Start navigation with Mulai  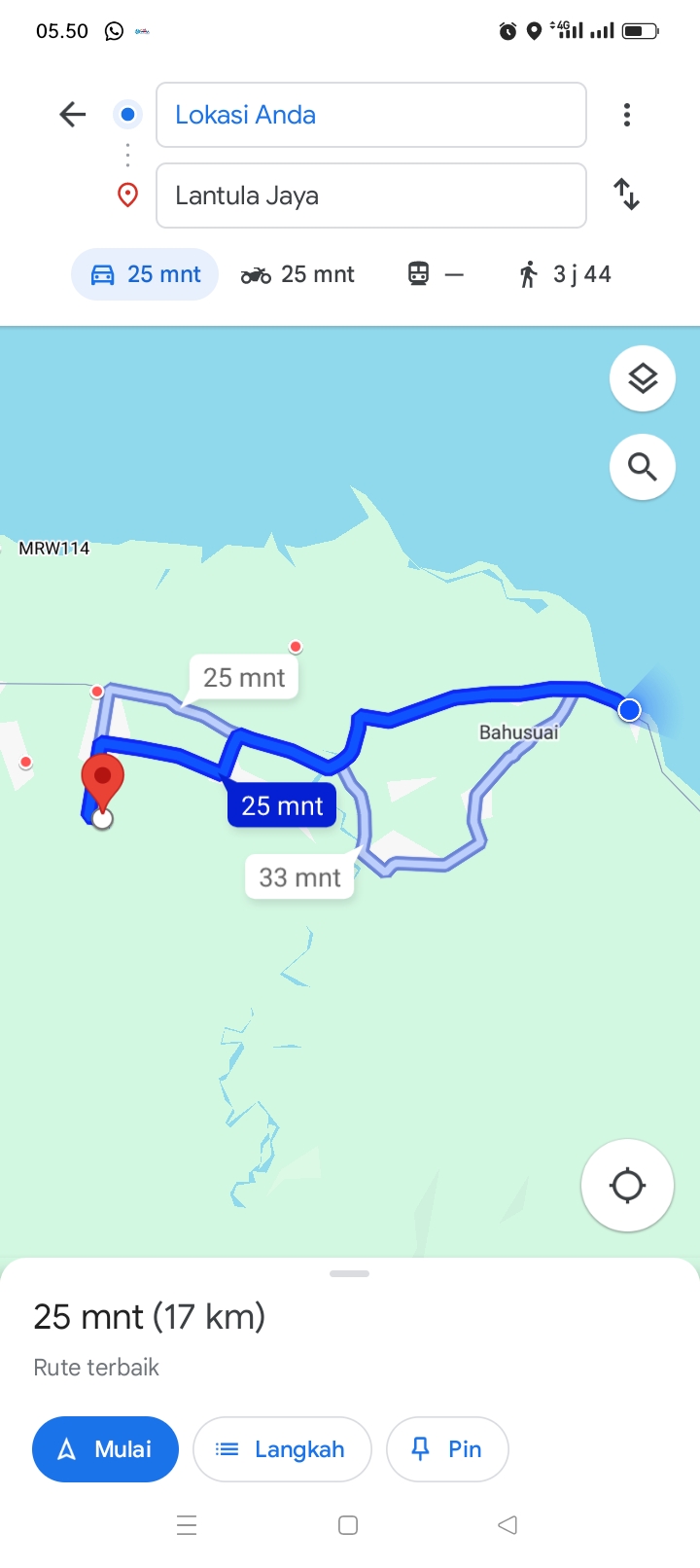click(x=105, y=1449)
